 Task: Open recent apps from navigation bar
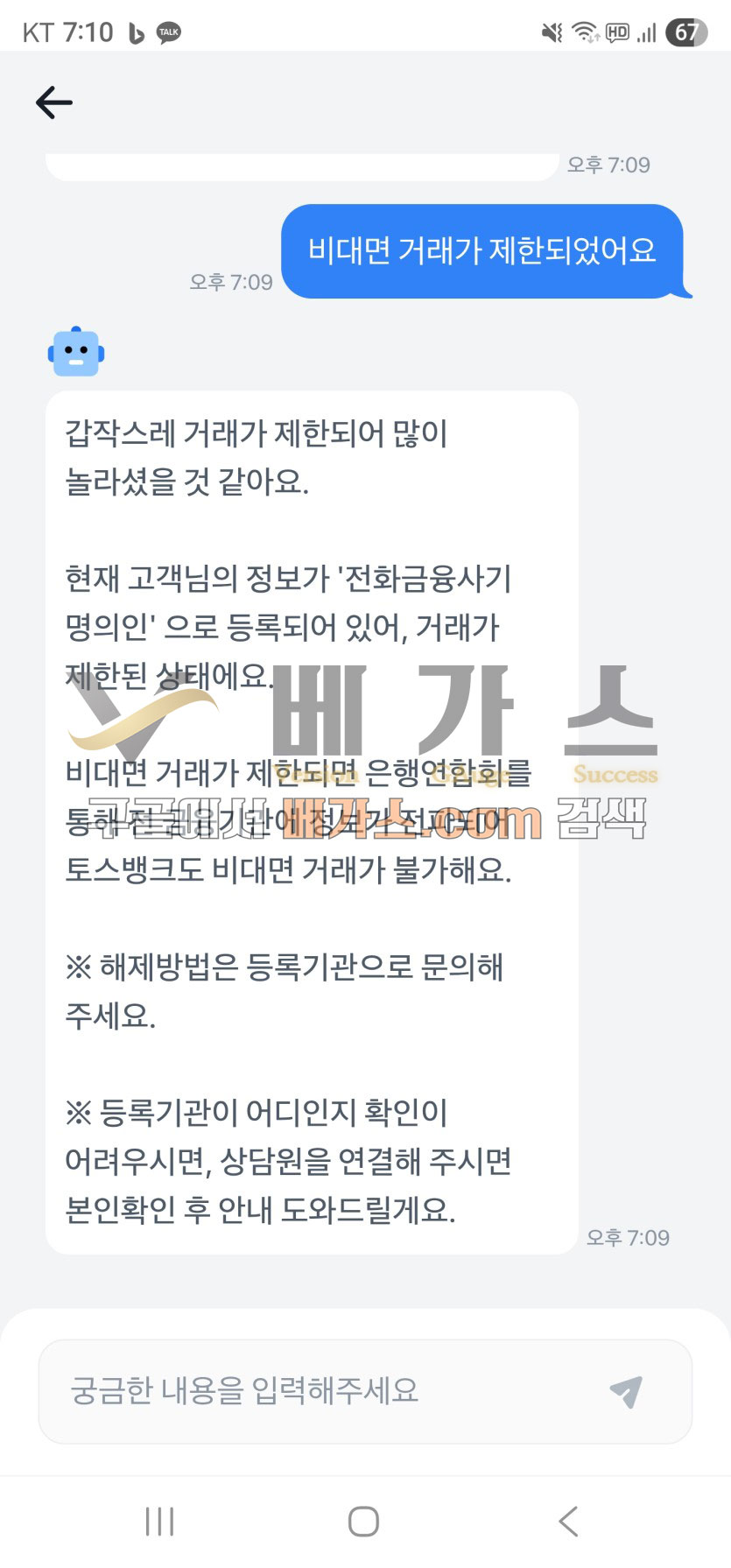tap(159, 1522)
